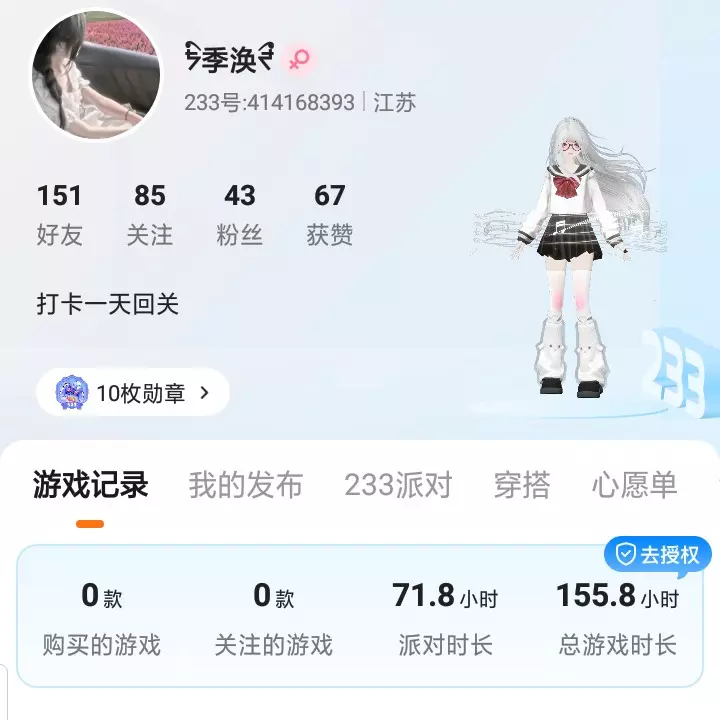This screenshot has height=720, width=720.
Task: Tap the 去授权 authorize button
Action: 658,554
